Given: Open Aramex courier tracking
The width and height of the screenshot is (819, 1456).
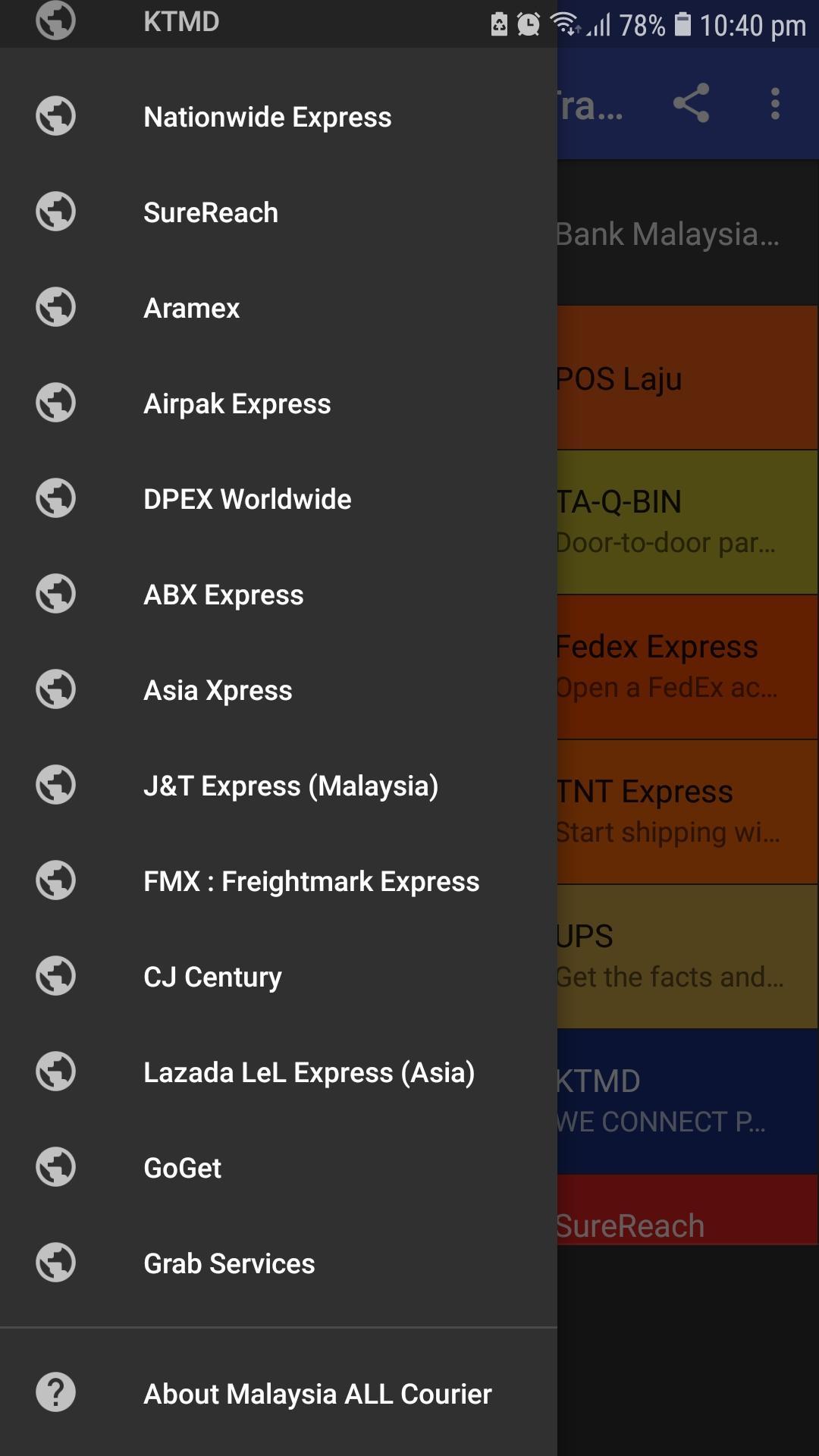Looking at the screenshot, I should coord(278,308).
